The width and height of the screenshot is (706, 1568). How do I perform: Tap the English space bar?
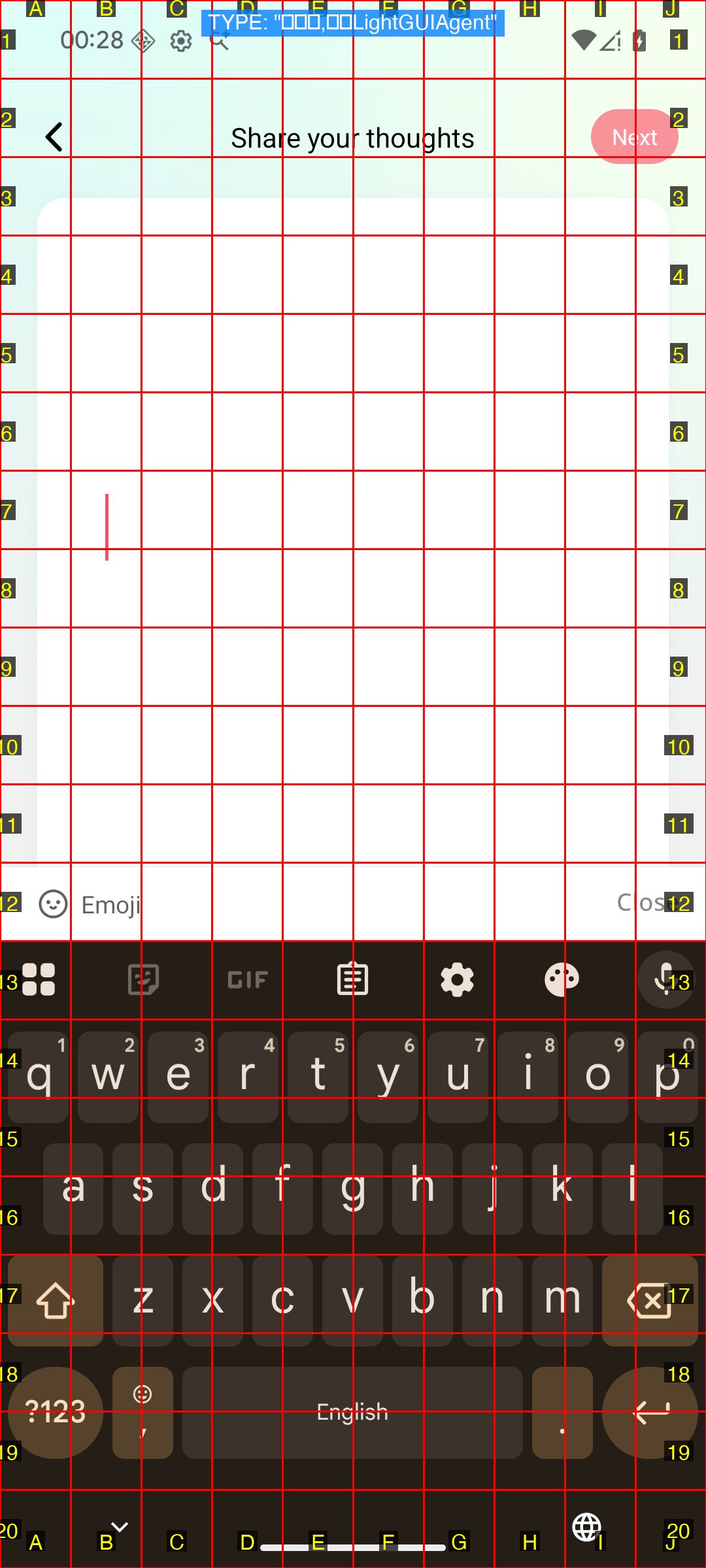point(352,1412)
